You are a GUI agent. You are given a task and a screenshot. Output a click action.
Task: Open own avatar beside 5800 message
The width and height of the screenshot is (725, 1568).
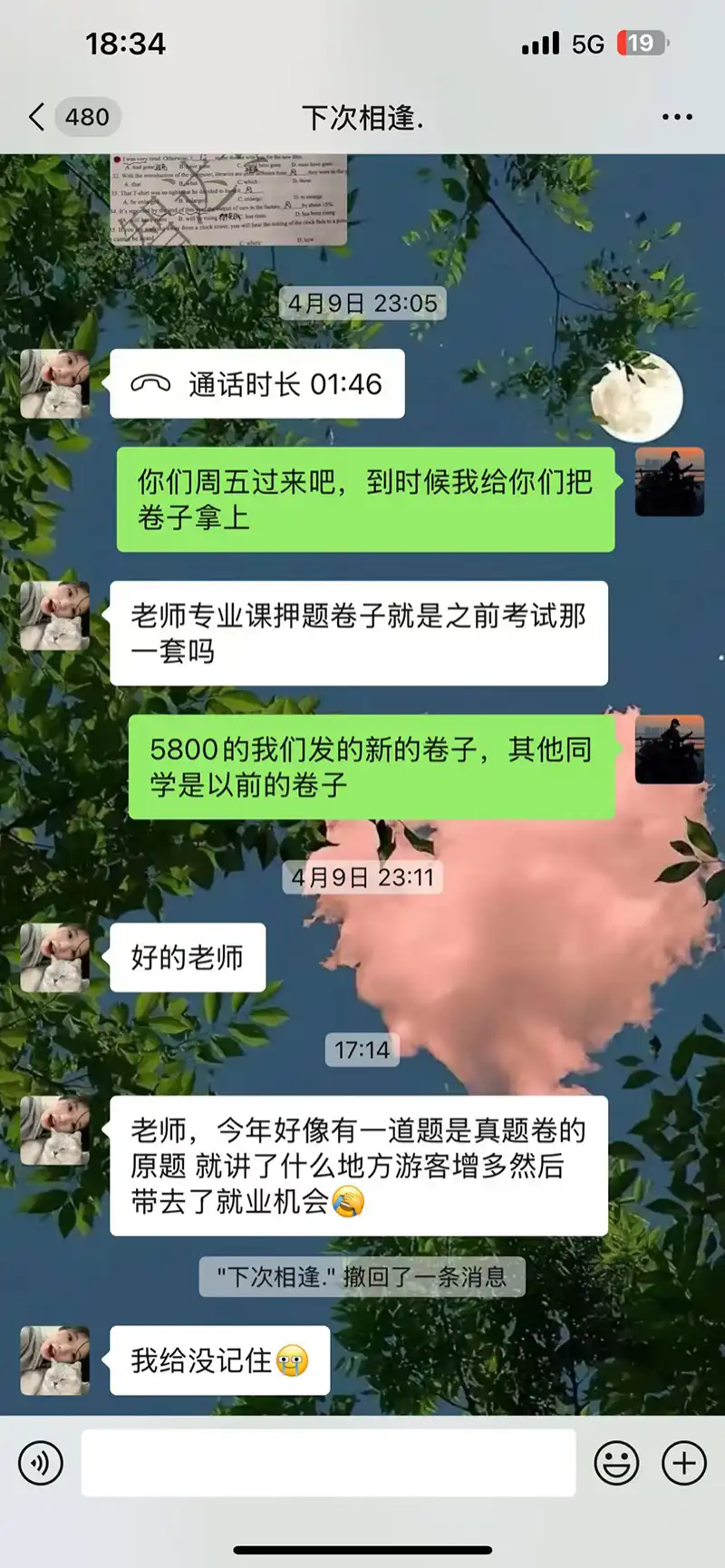click(670, 749)
